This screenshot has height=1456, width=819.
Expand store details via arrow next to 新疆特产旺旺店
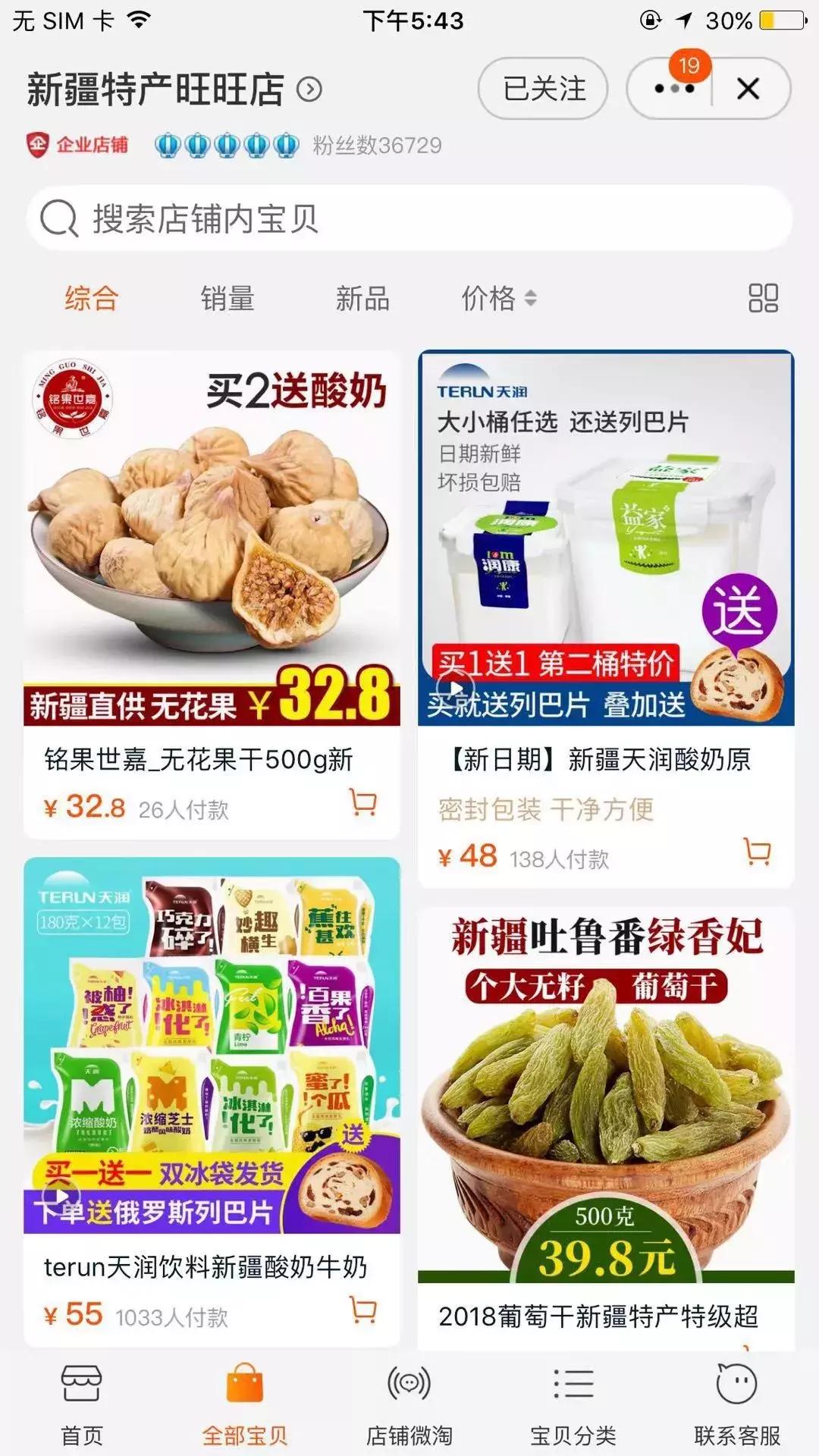tap(307, 89)
